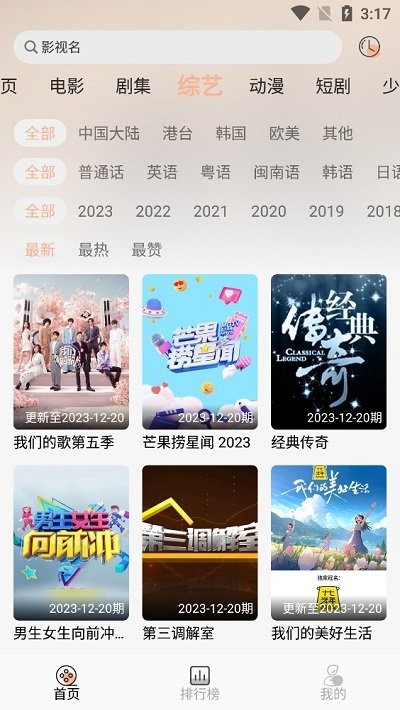Tap the 影视名 search box
The image size is (400, 710).
[178, 47]
